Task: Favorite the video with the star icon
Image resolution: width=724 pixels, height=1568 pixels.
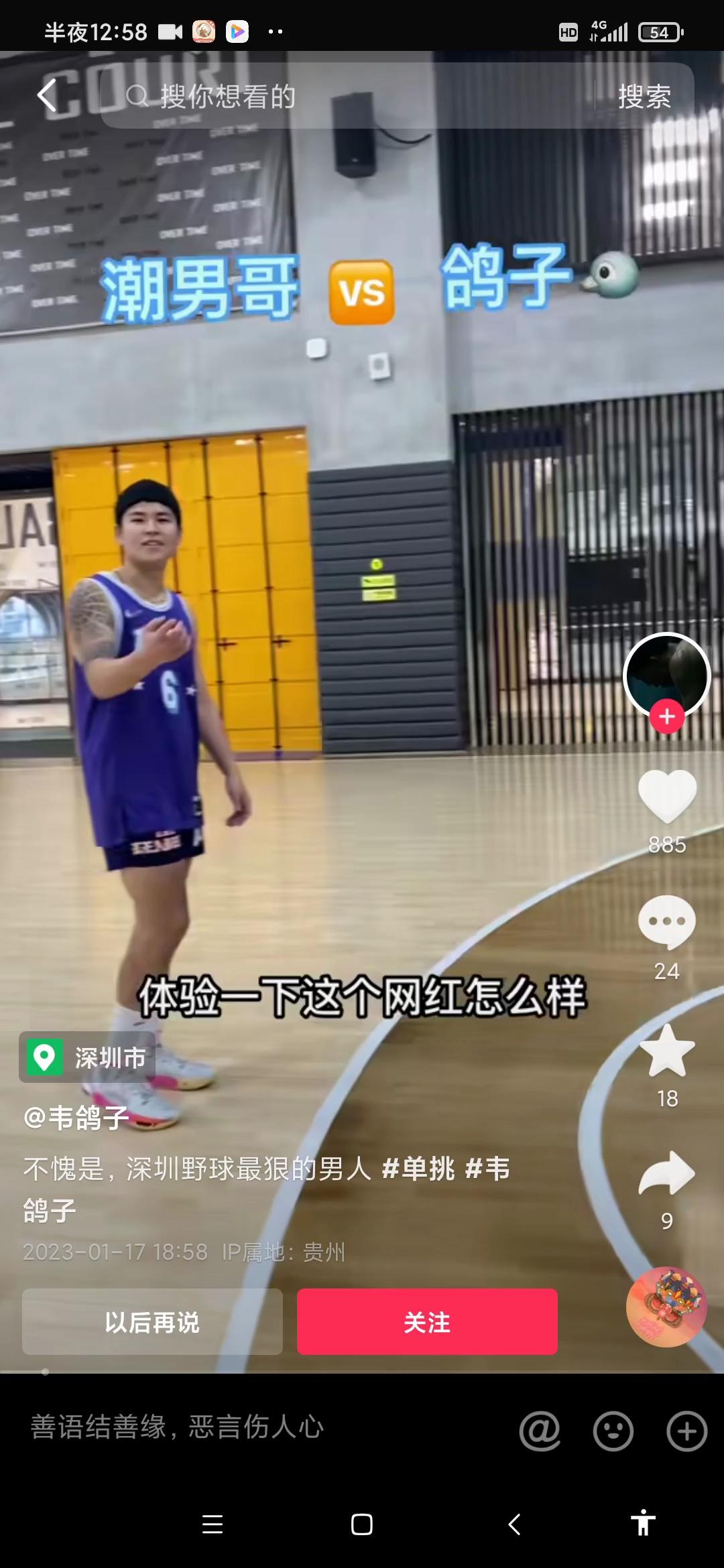Action: click(667, 1051)
